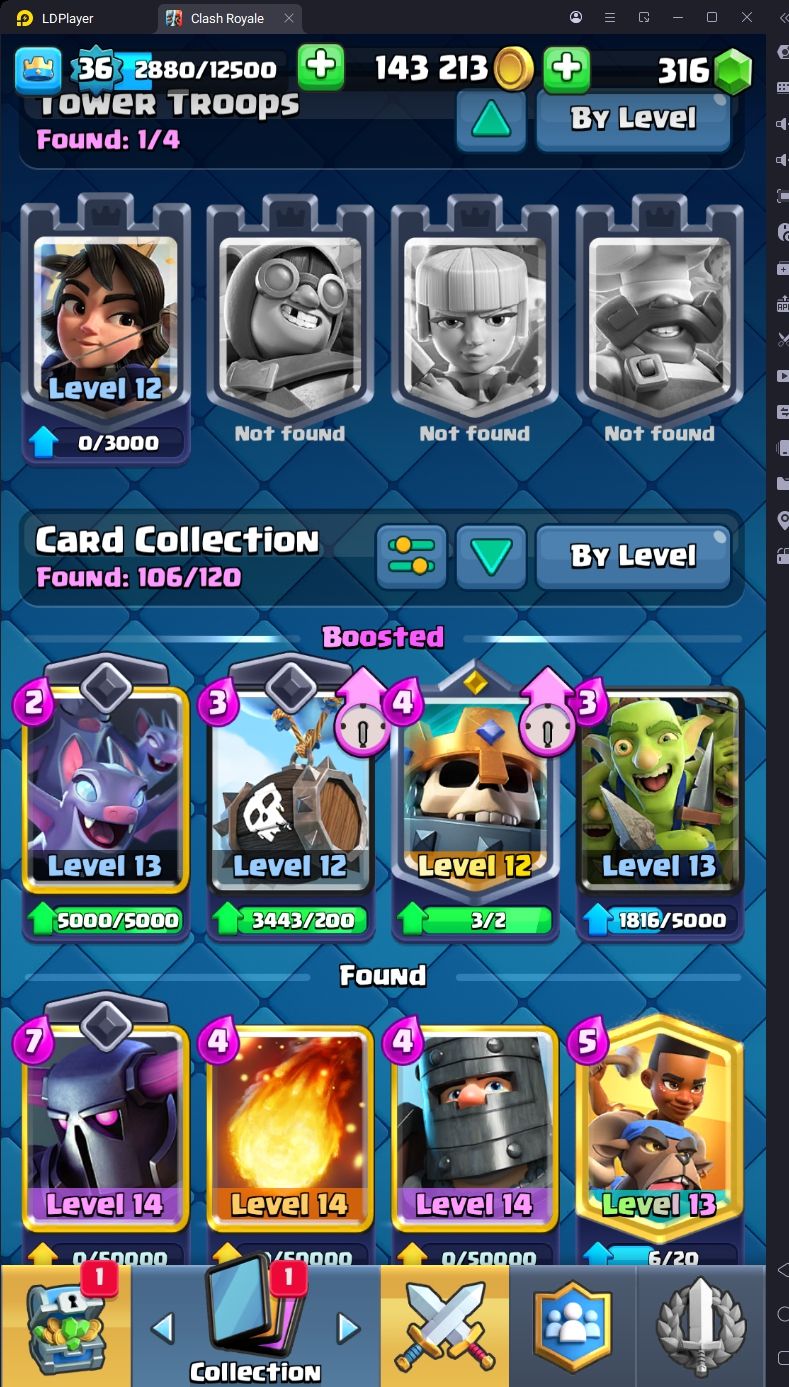789x1387 pixels.
Task: Toggle Tower Troops sort direction arrow up
Action: point(491,120)
